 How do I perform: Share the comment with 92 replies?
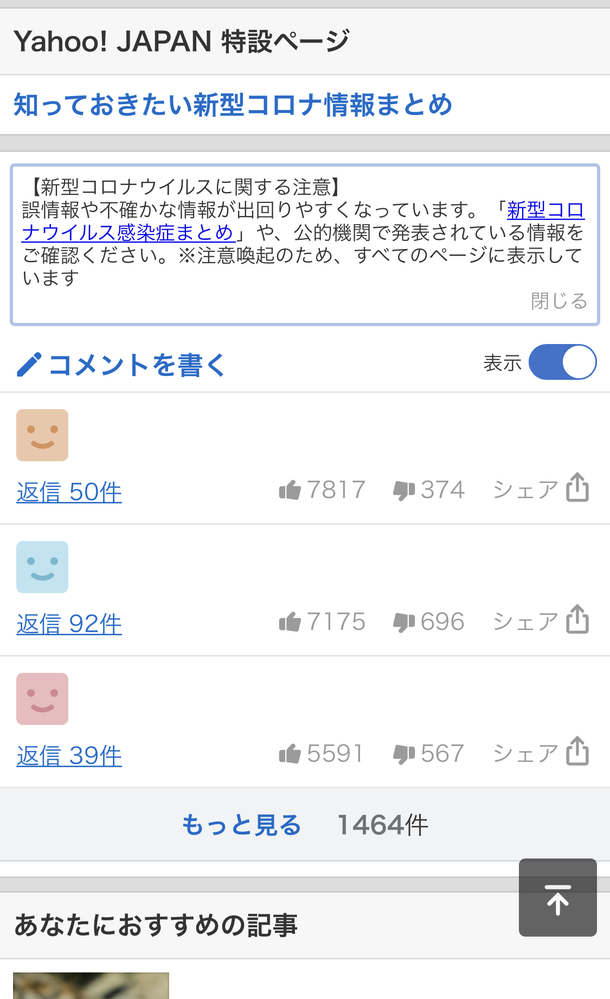pos(540,621)
